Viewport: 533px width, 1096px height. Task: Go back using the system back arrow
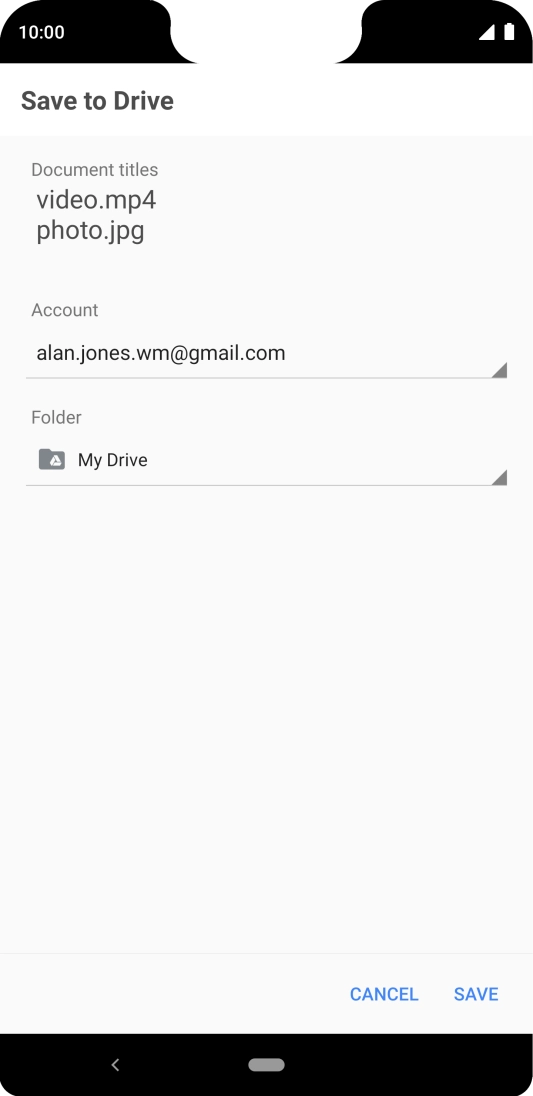(x=116, y=1065)
